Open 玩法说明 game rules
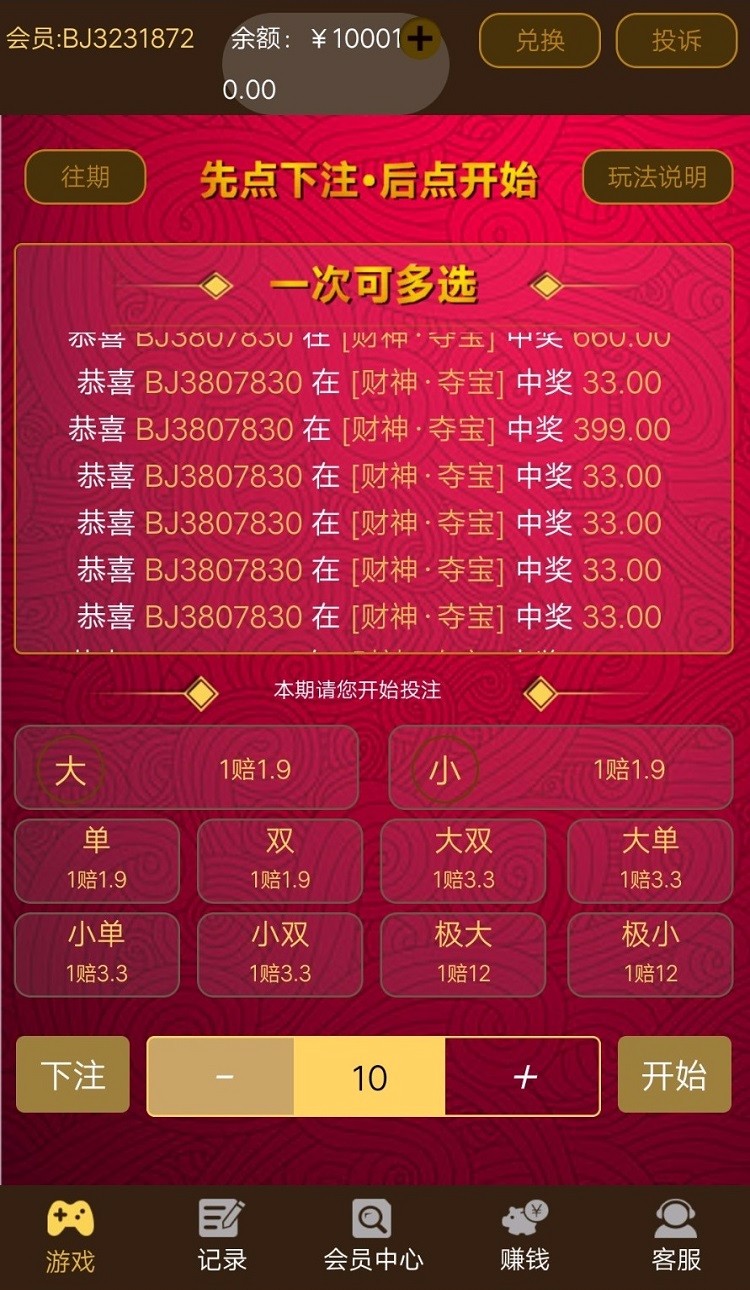The image size is (750, 1290). coord(657,177)
